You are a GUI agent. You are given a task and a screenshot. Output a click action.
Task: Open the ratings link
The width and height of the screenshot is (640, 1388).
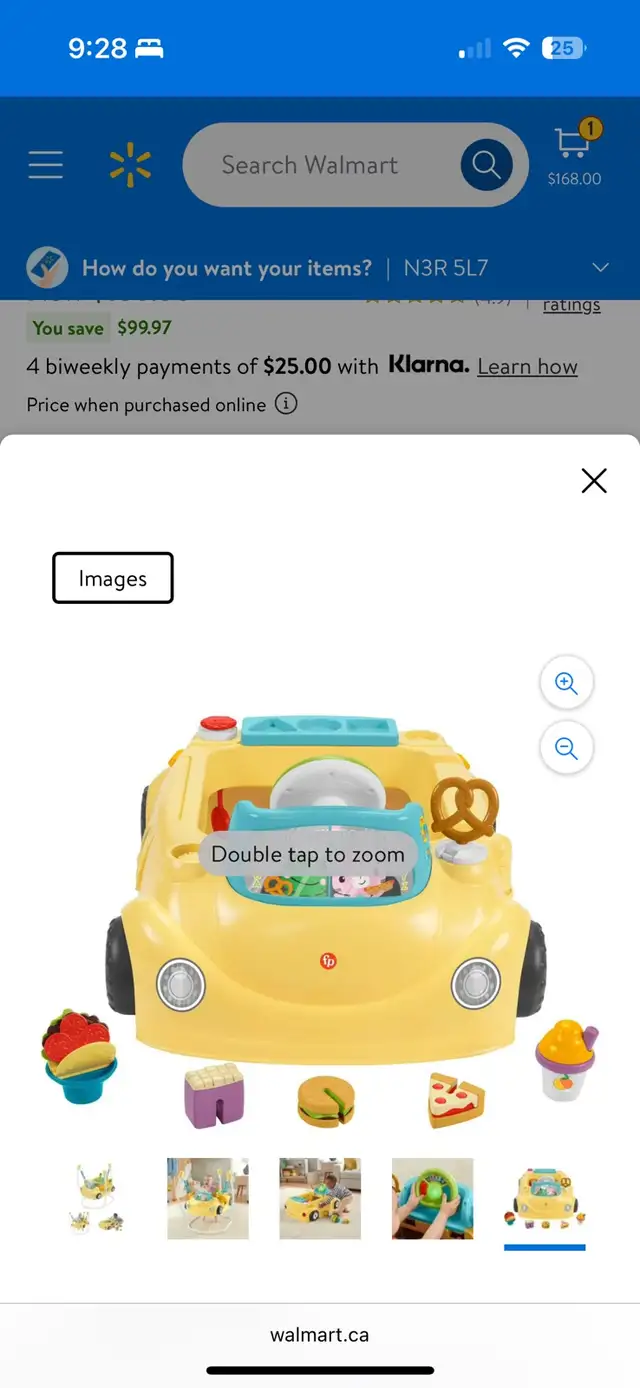572,305
